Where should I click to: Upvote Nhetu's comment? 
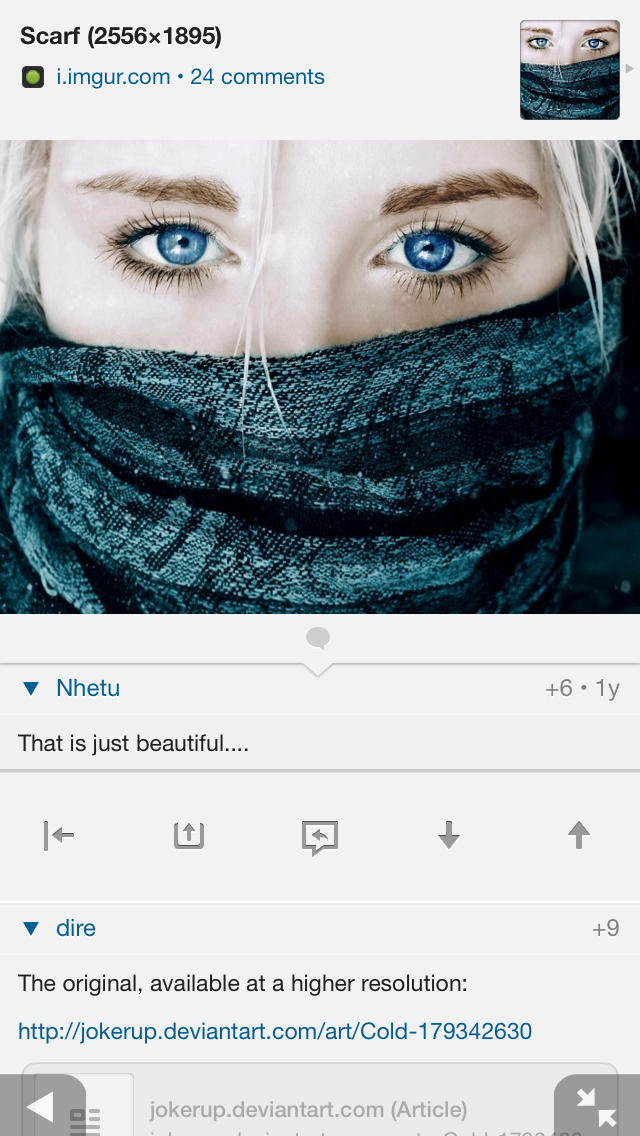[x=579, y=835]
